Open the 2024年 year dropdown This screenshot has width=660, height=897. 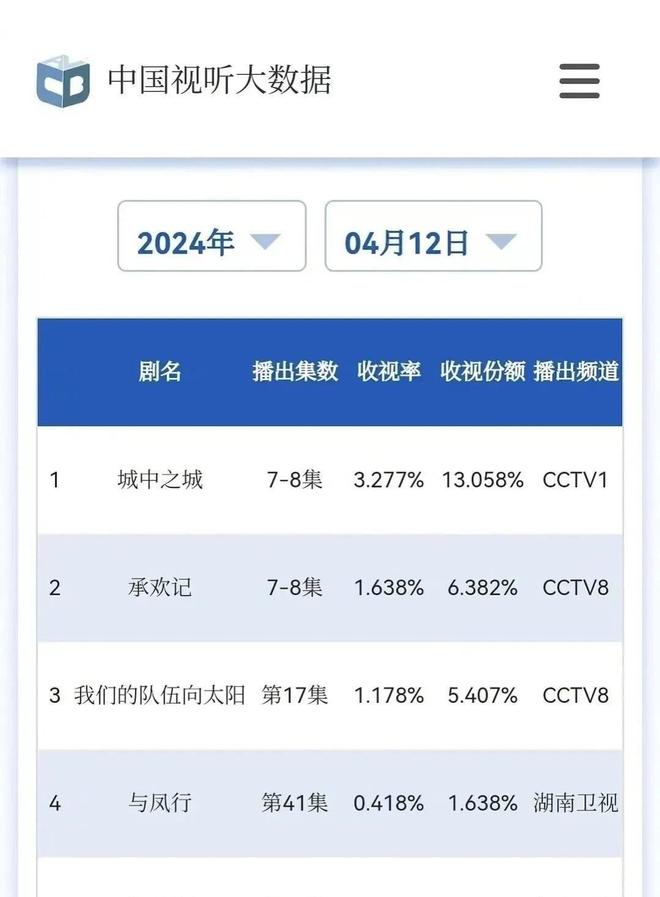(x=212, y=237)
